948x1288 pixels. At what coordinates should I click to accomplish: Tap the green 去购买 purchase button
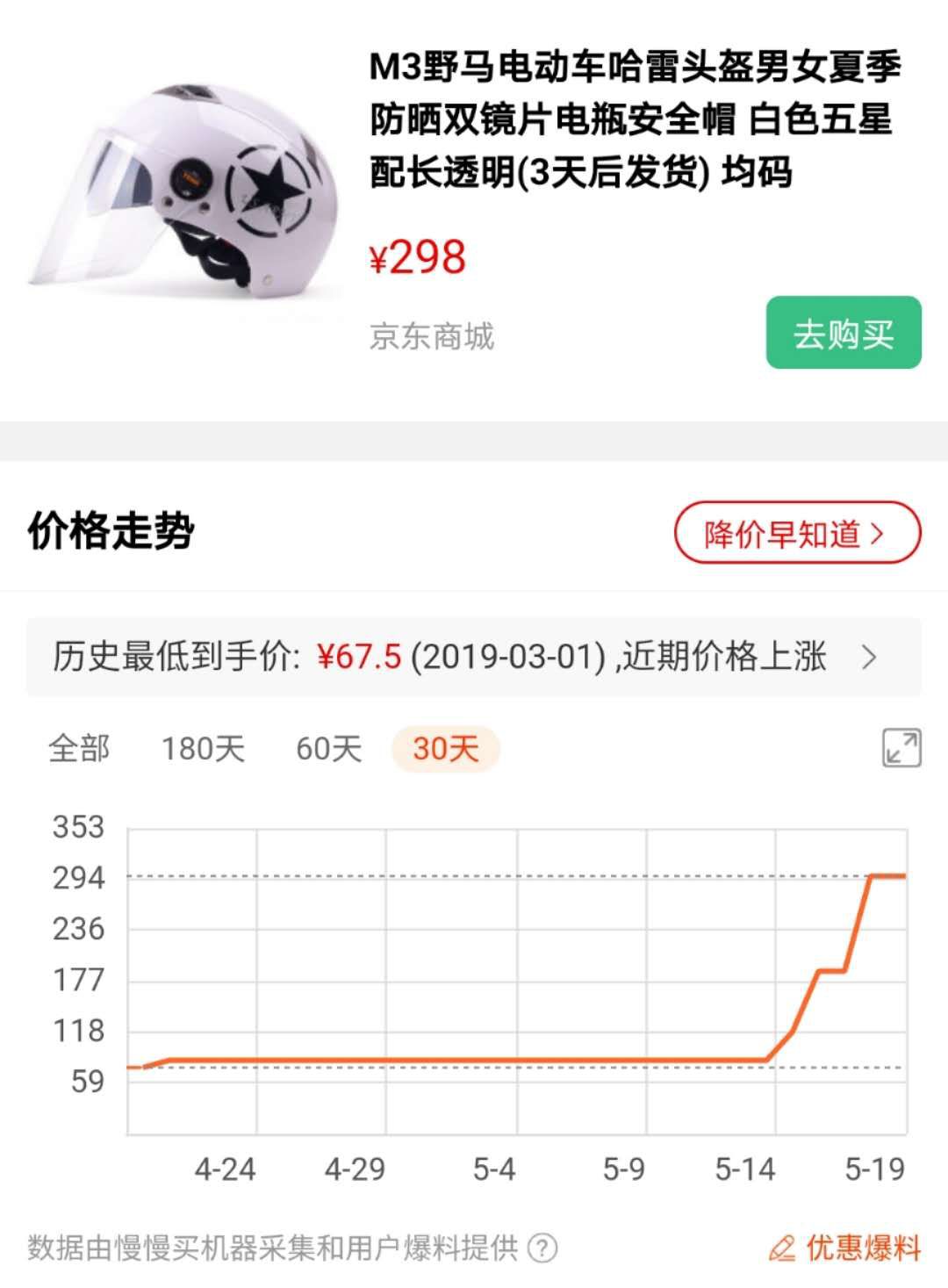[844, 334]
